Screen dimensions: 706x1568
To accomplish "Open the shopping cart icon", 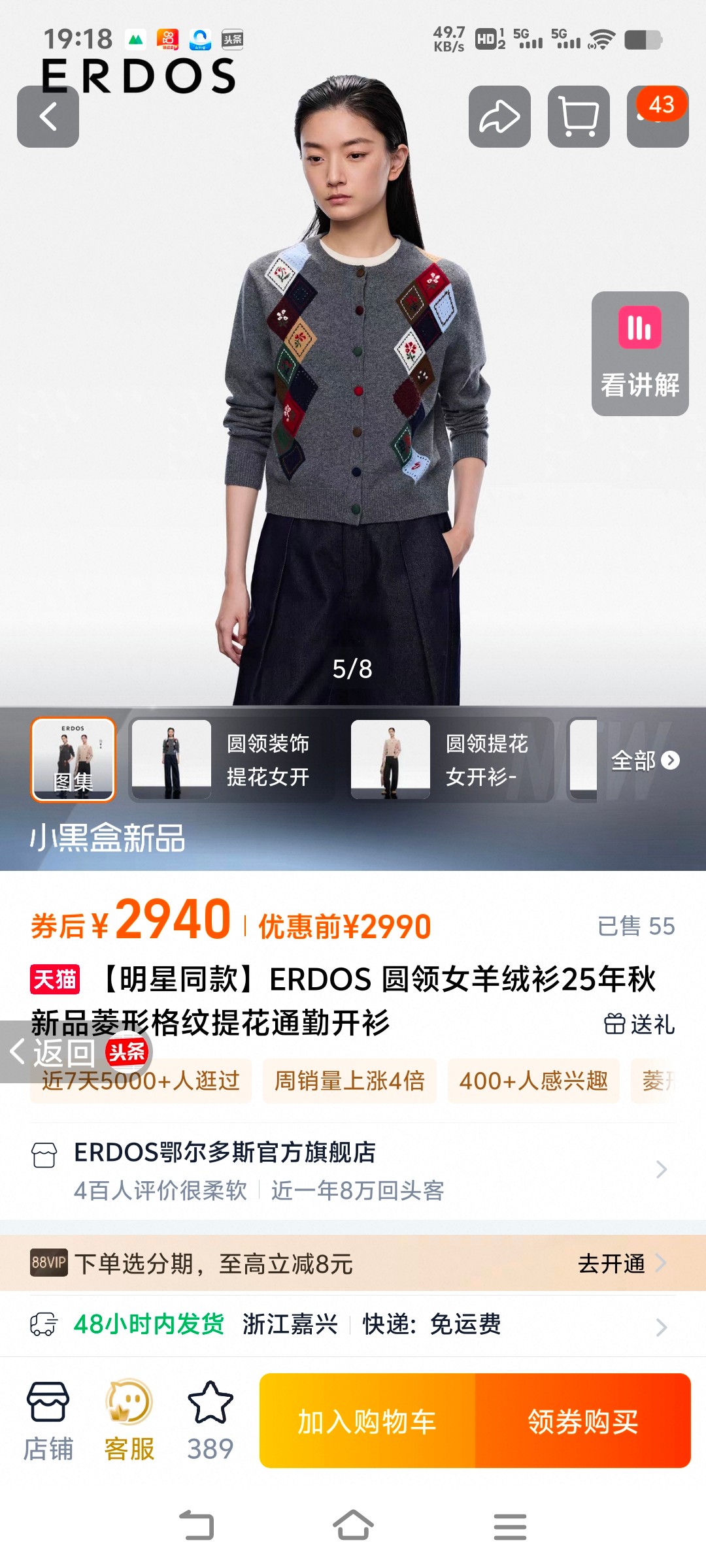I will [579, 116].
